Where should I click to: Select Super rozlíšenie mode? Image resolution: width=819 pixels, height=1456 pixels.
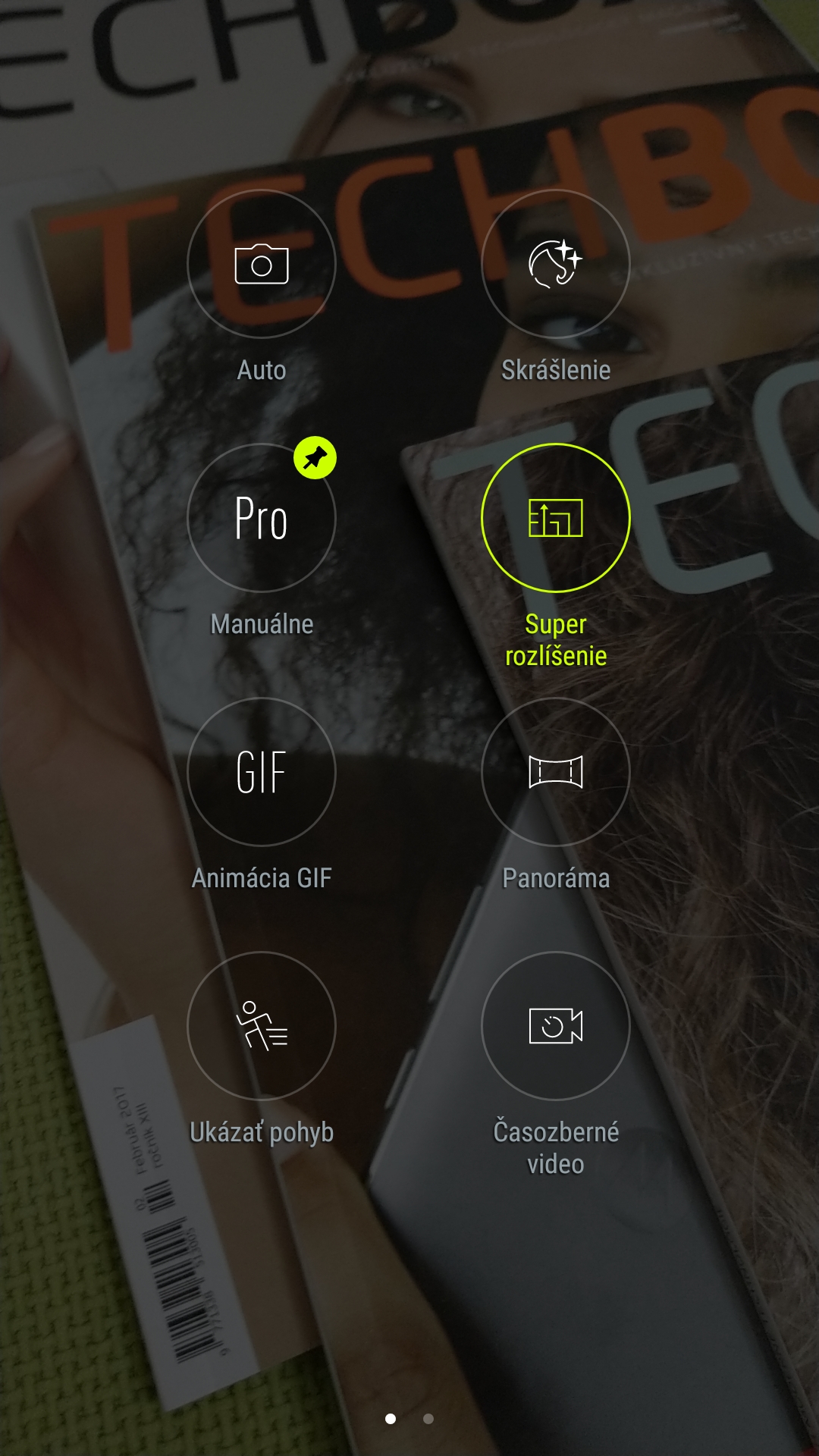coord(556,518)
